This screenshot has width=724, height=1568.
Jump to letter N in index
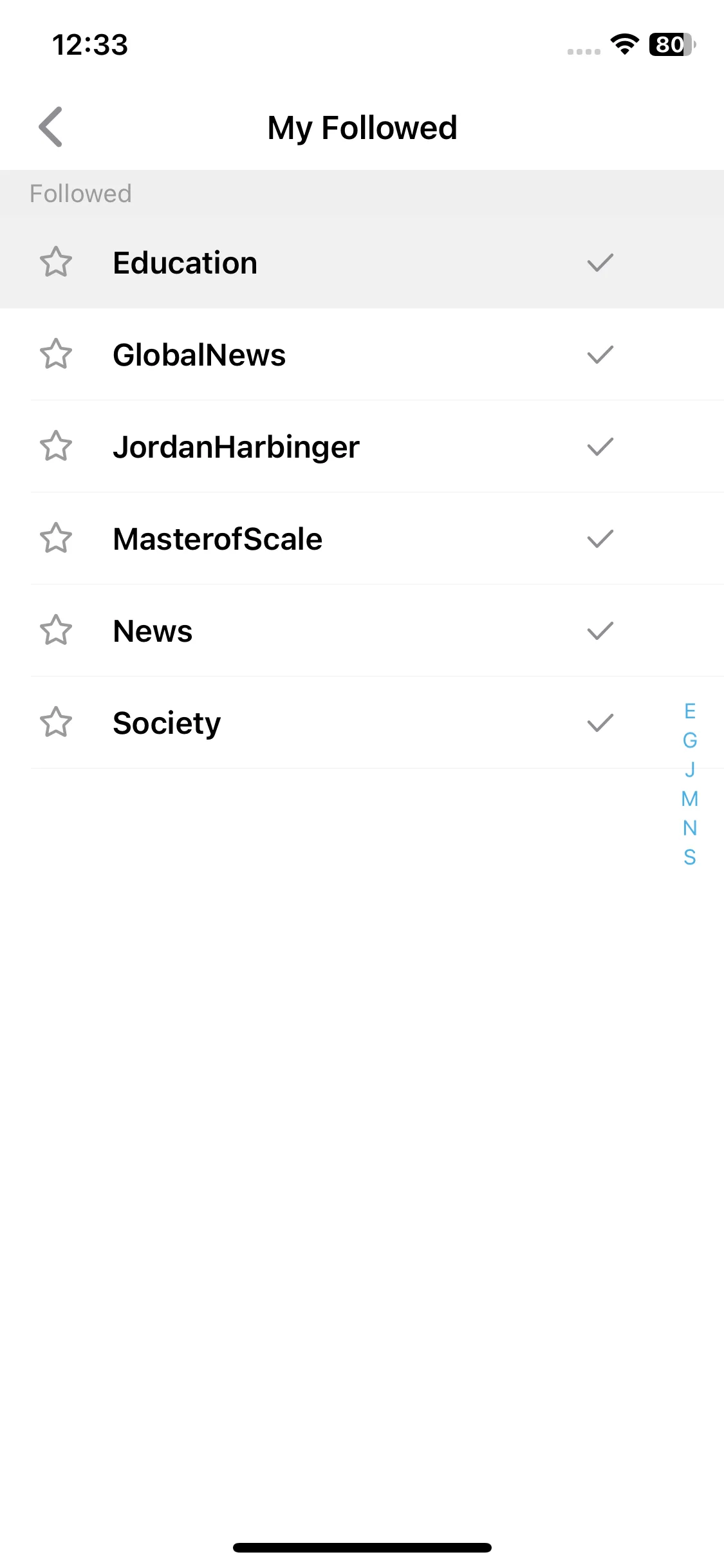tap(690, 828)
